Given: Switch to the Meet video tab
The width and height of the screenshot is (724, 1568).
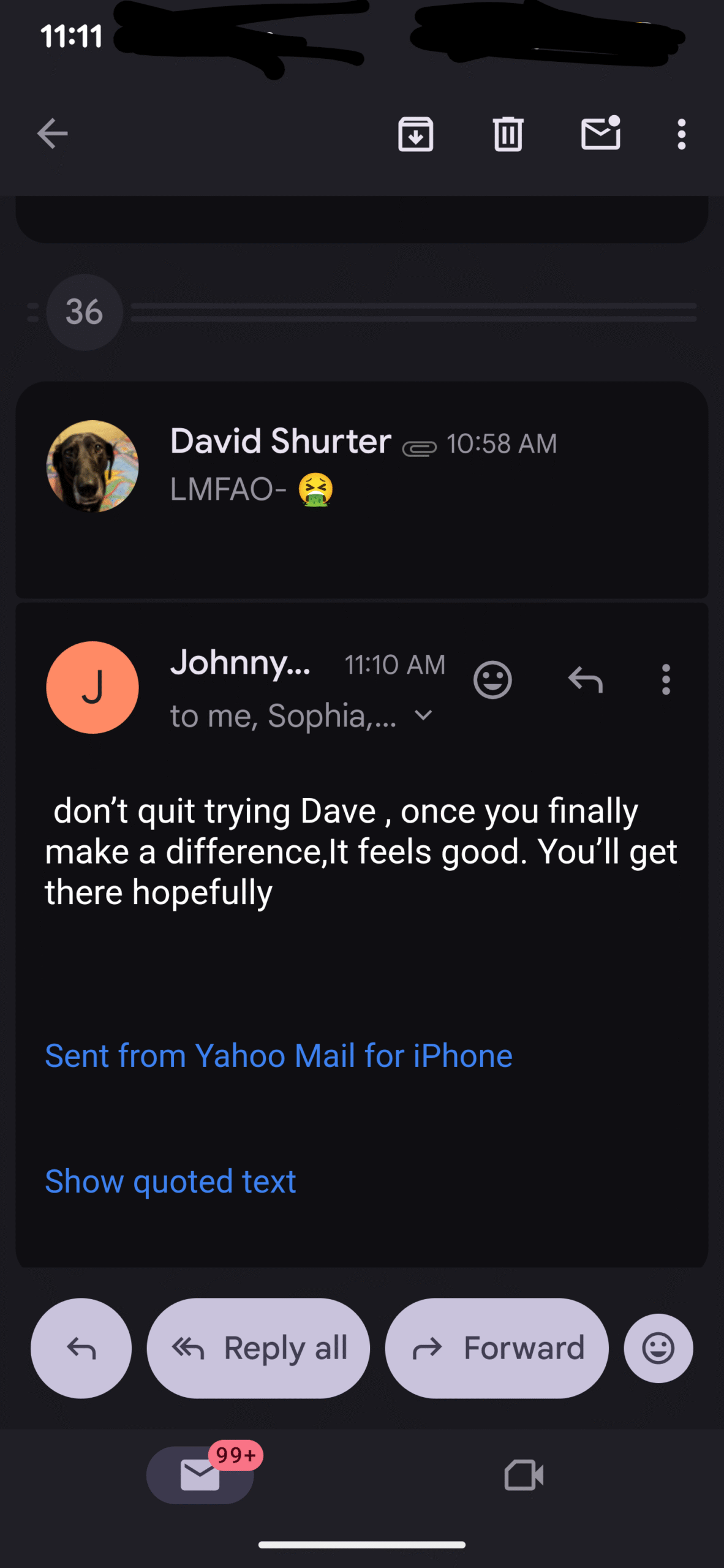Looking at the screenshot, I should point(524,1474).
